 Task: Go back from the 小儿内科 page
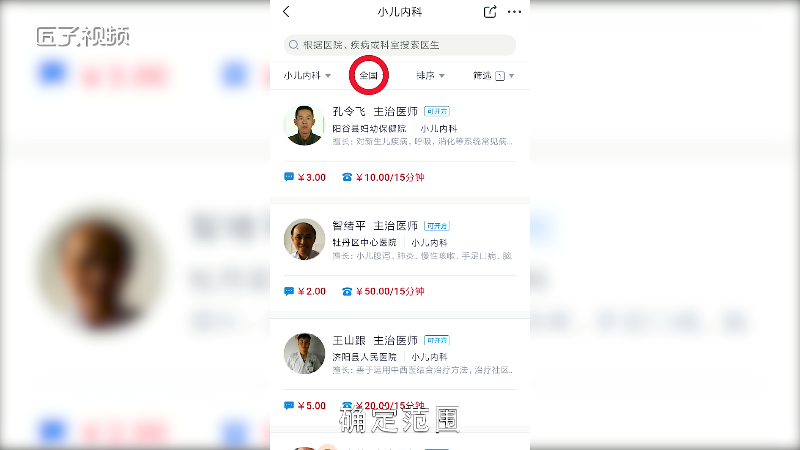pos(287,12)
